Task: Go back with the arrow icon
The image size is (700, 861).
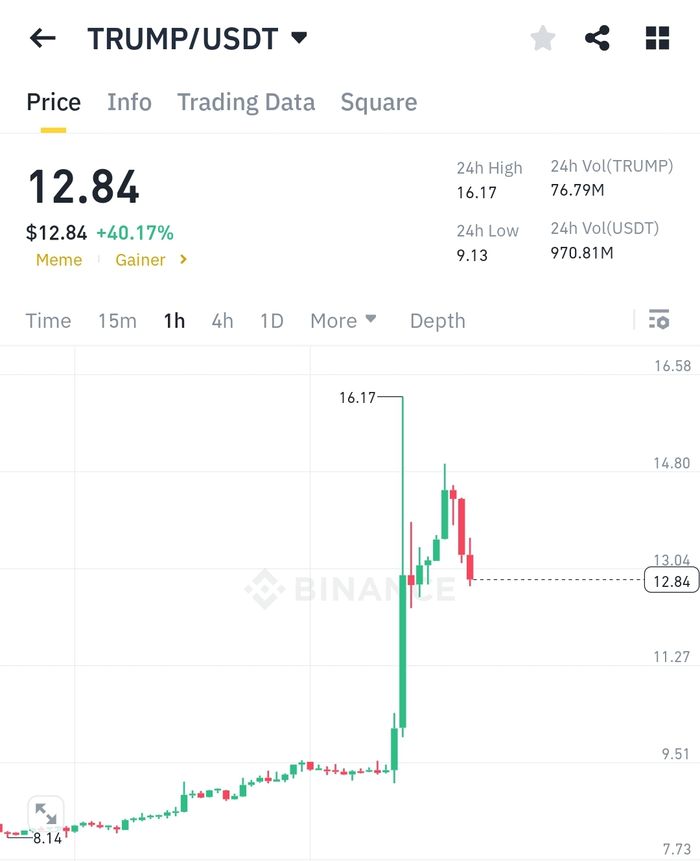Action: [x=42, y=39]
